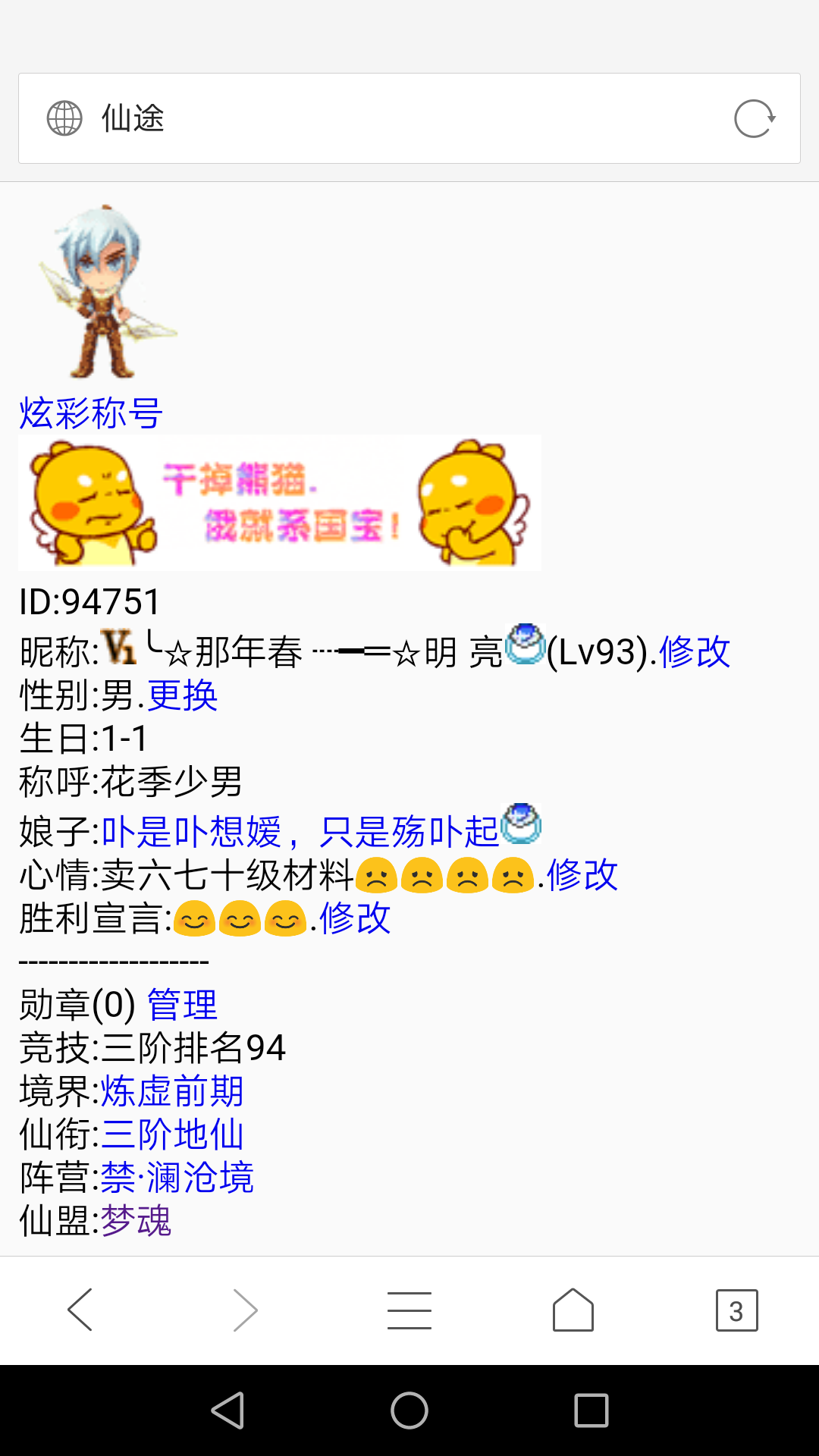Open the 三阶地仙 rank link
819x1456 pixels.
click(x=172, y=1135)
